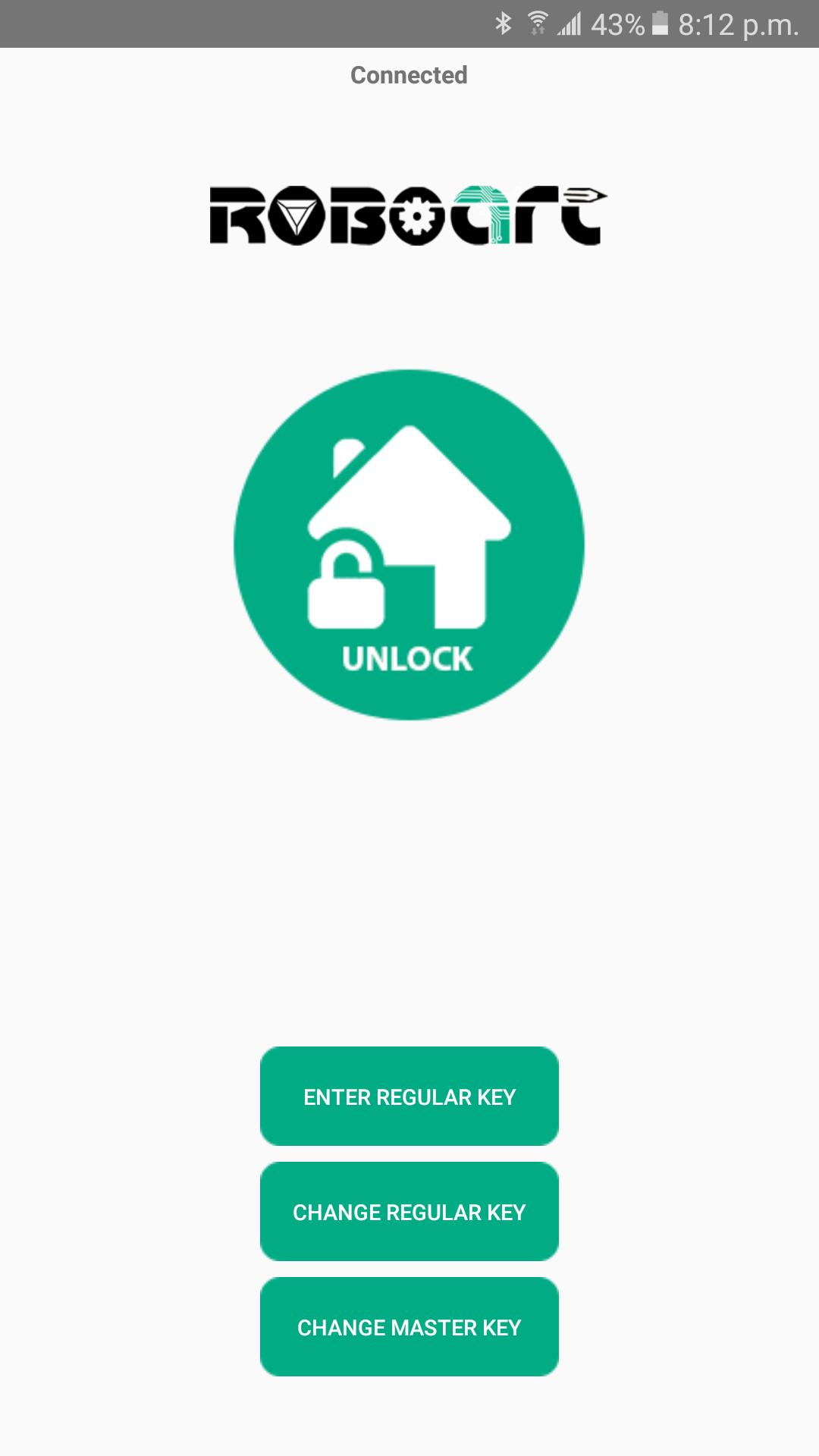
Task: Select Change Regular Key
Action: click(x=409, y=1212)
